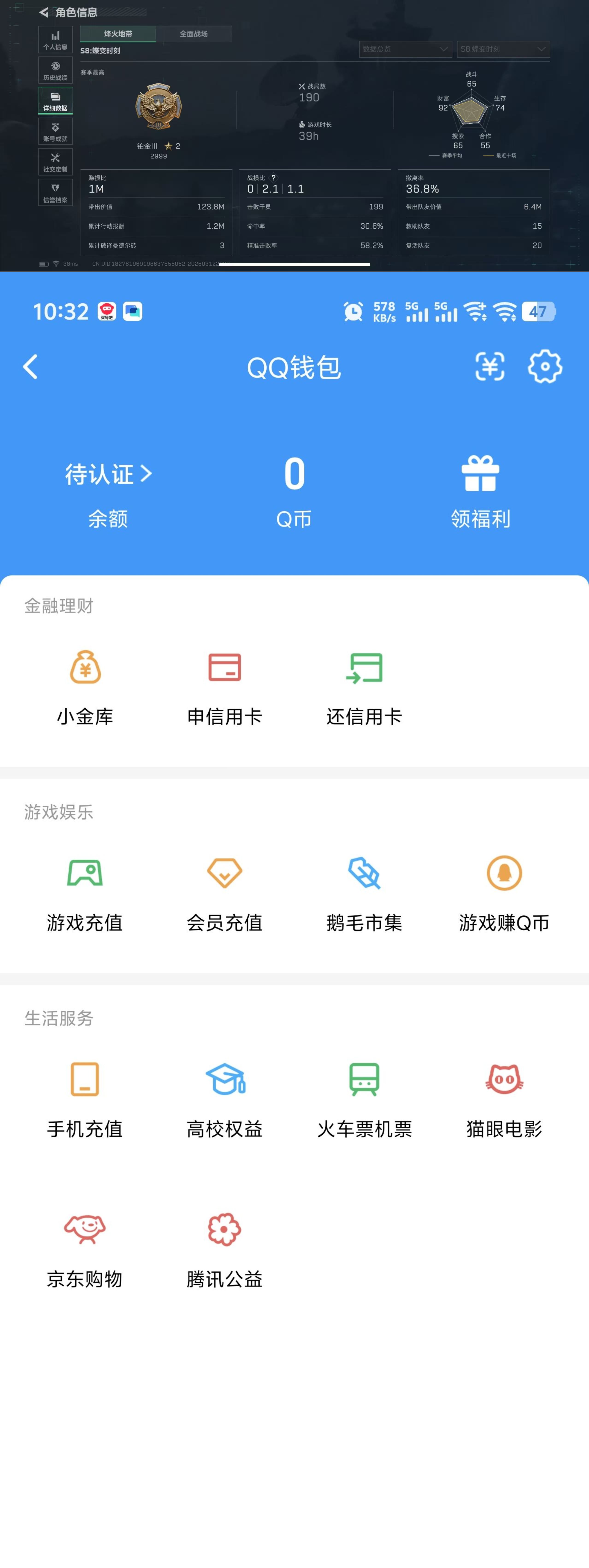The height and width of the screenshot is (1568, 589).
Task: Open the 详细数据 sidebar panel
Action: point(55,99)
